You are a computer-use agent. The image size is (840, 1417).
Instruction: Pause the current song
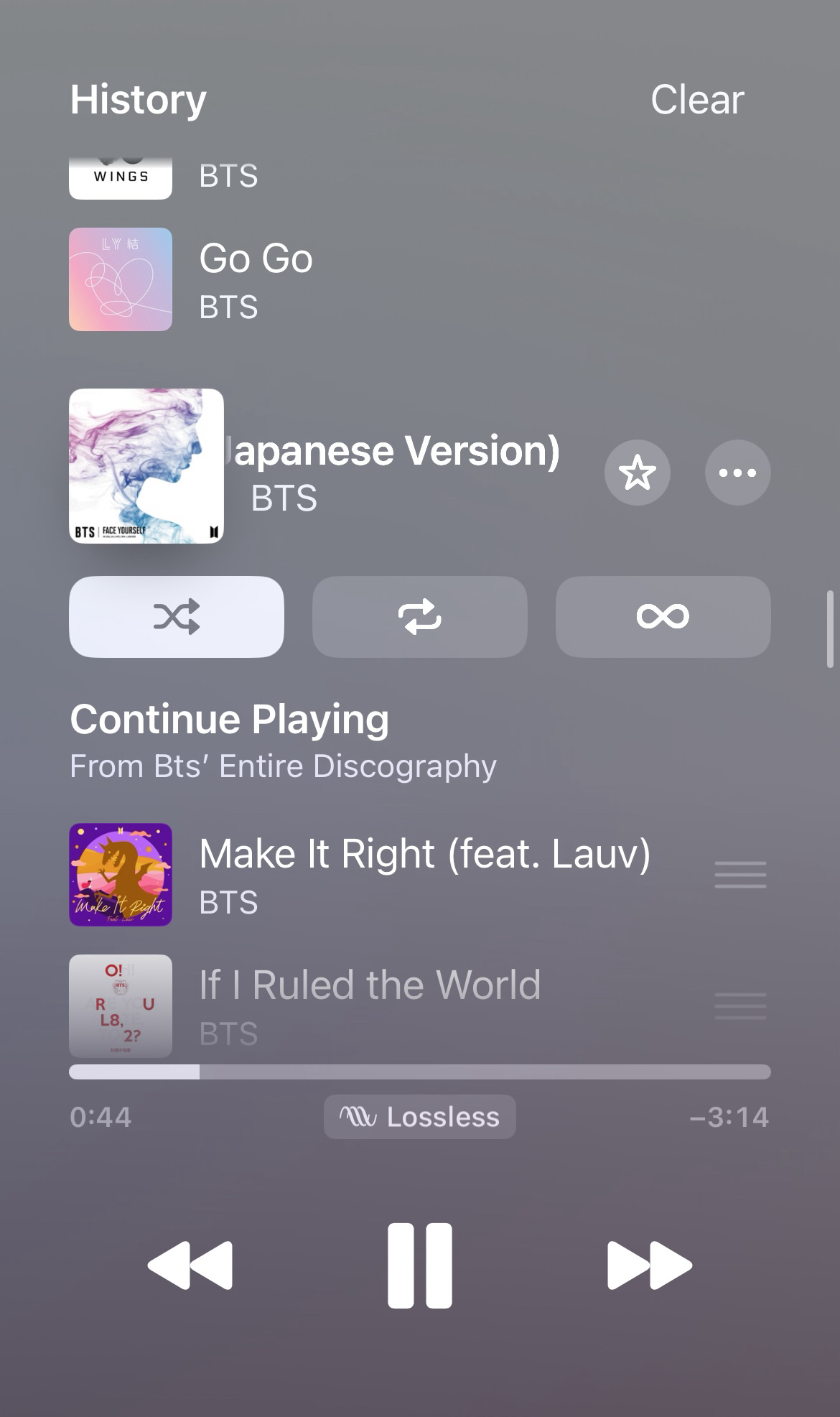419,1265
